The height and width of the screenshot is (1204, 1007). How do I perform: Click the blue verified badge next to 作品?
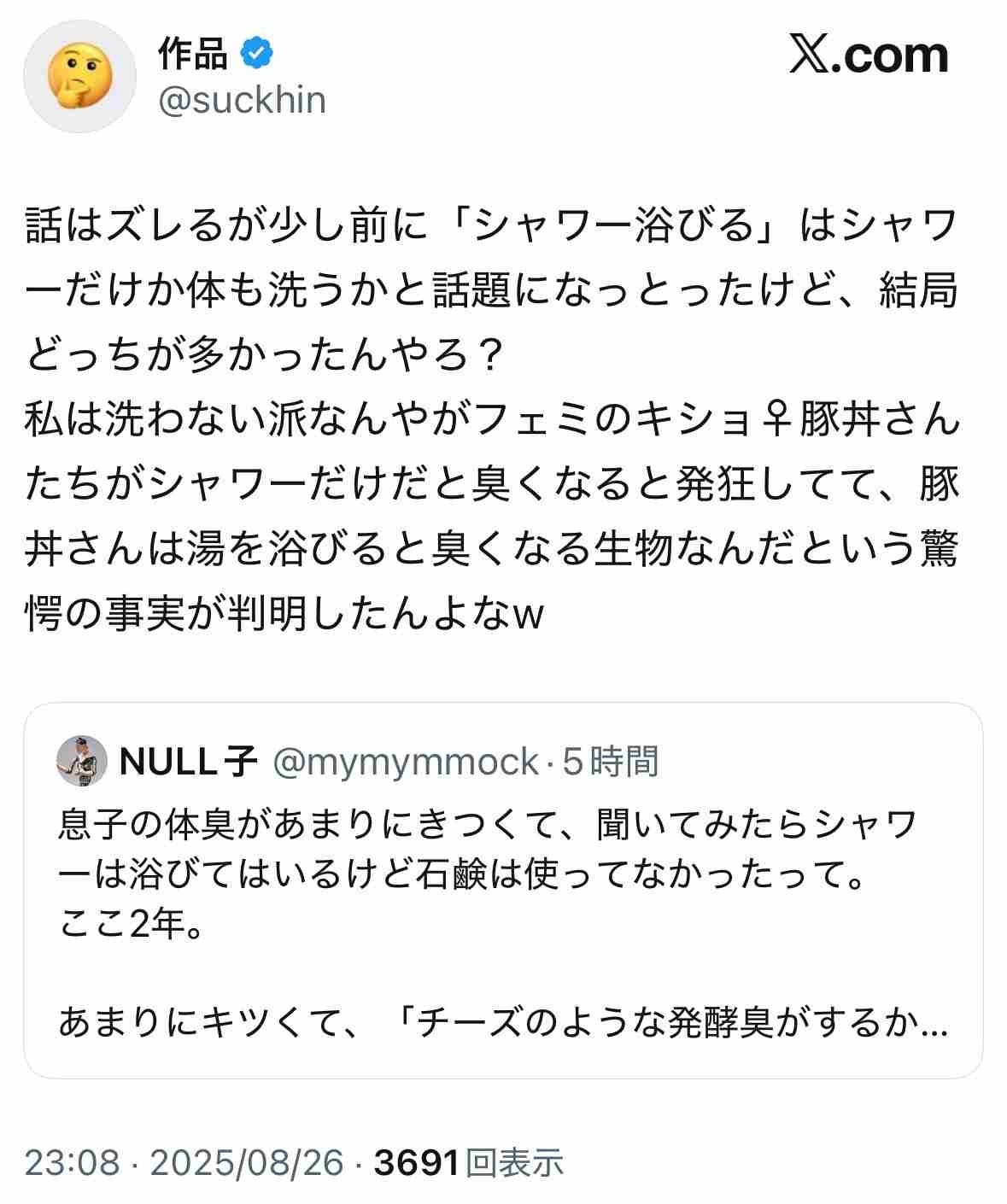tap(257, 51)
